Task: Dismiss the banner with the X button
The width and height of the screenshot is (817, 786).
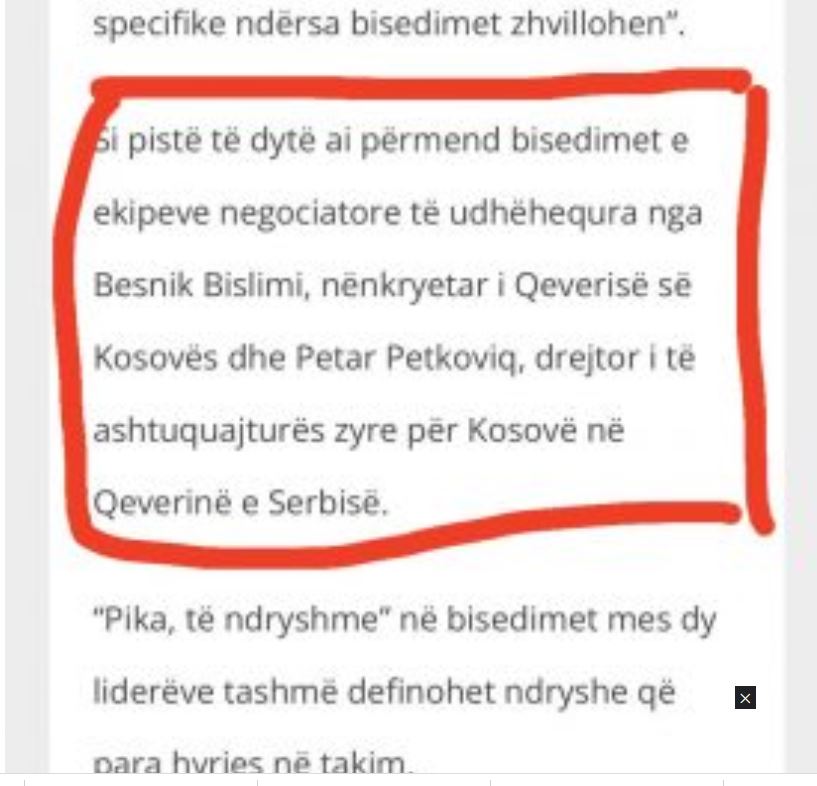Action: point(745,698)
